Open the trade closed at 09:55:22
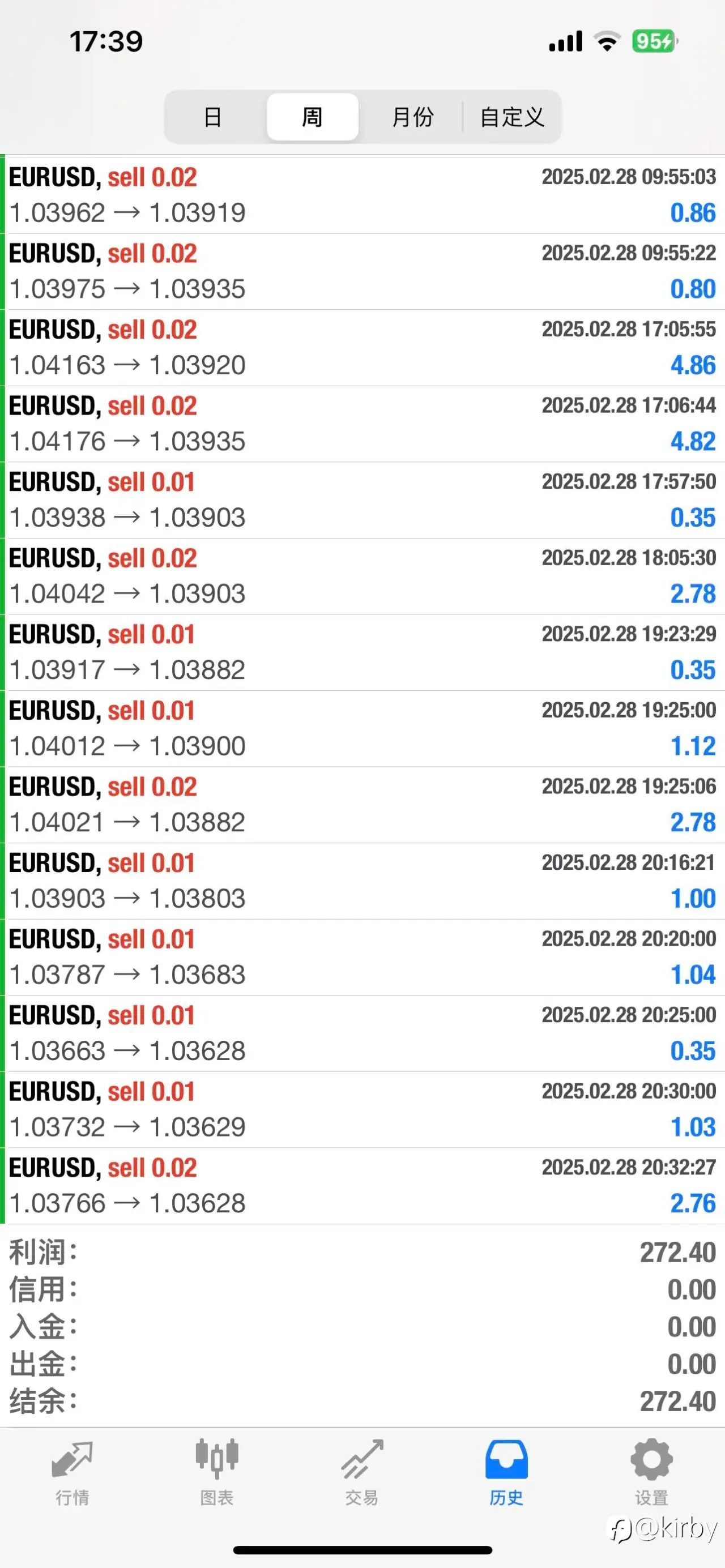The height and width of the screenshot is (1568, 725). [x=364, y=271]
